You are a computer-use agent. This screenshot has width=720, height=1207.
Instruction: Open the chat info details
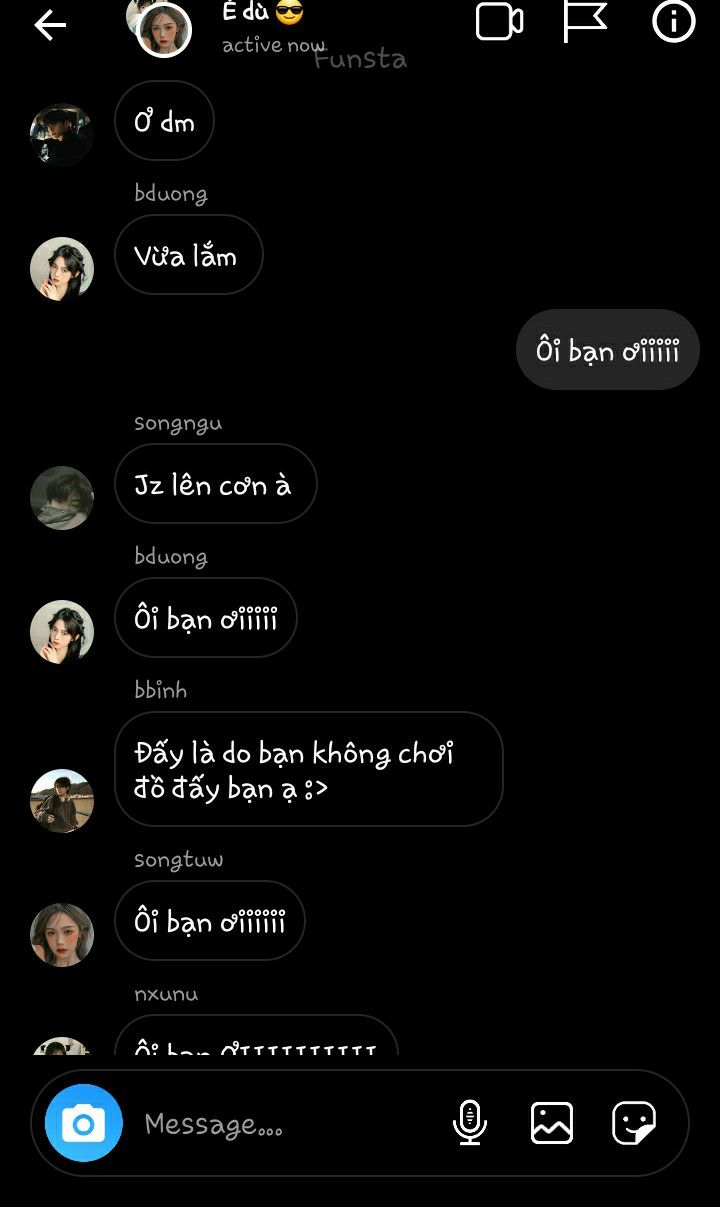point(673,22)
